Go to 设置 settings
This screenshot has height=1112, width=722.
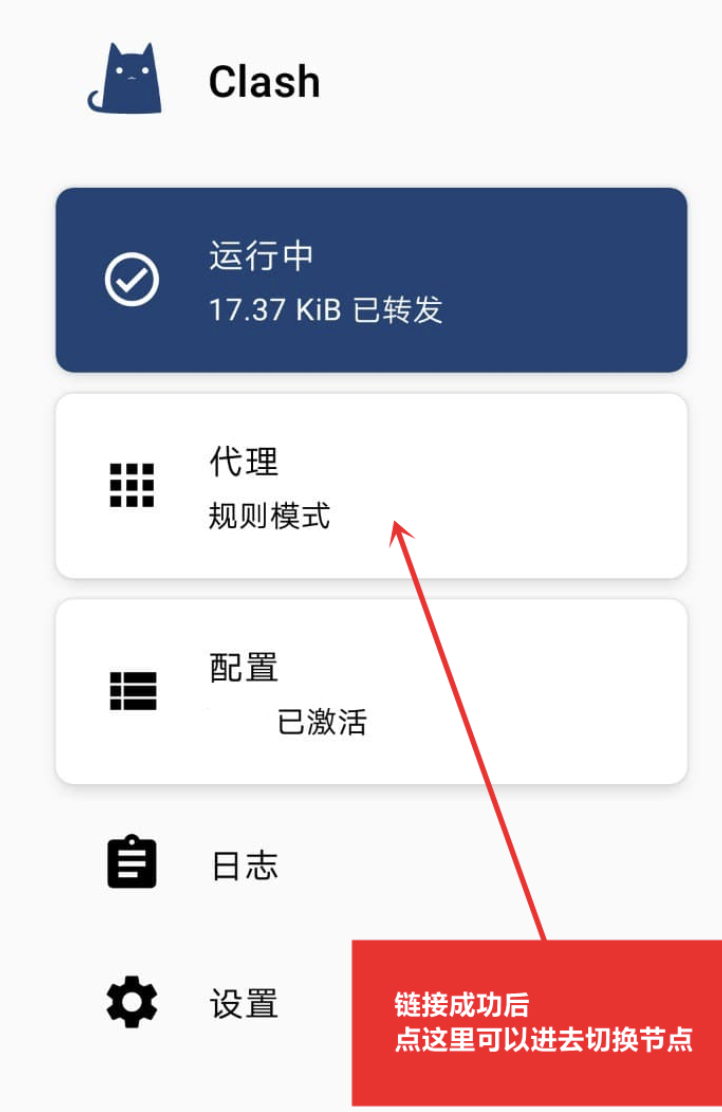coord(243,1003)
